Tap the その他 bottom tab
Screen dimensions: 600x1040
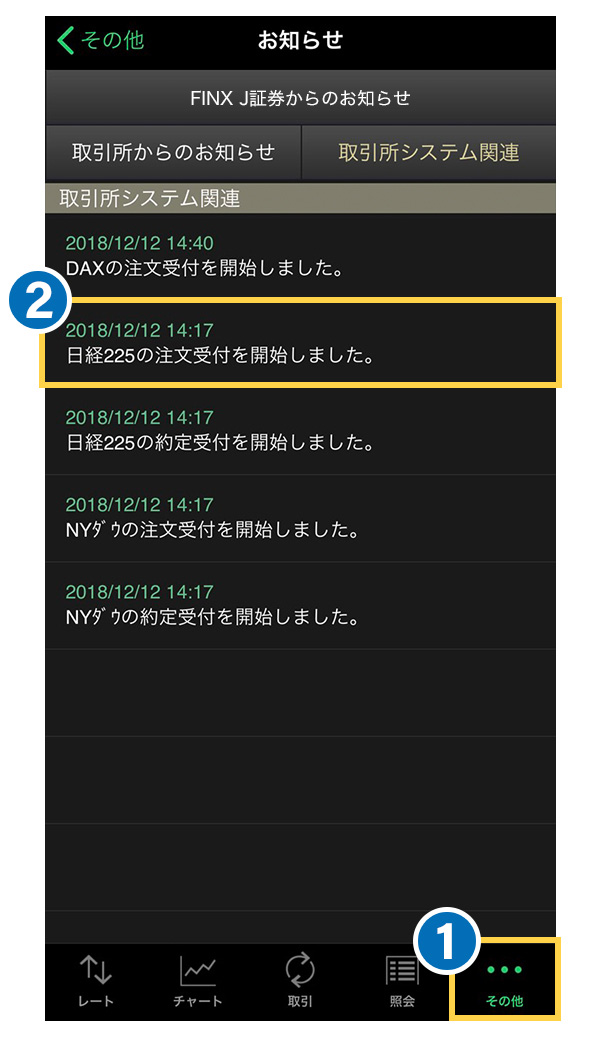504,981
